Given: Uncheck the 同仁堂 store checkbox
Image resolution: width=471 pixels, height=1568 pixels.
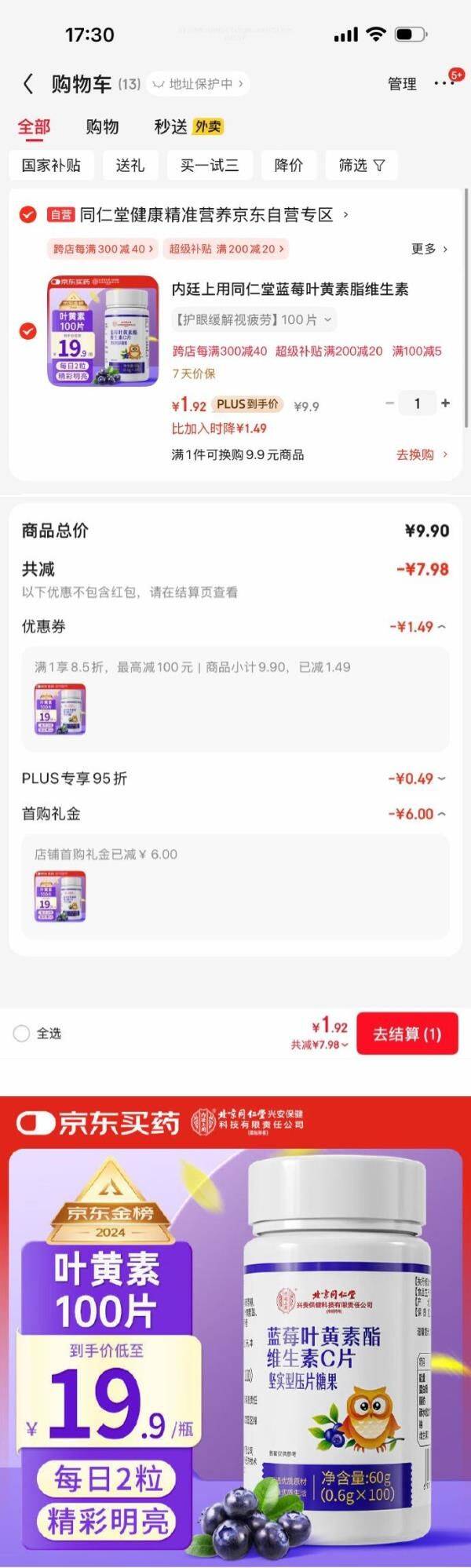Looking at the screenshot, I should (28, 215).
